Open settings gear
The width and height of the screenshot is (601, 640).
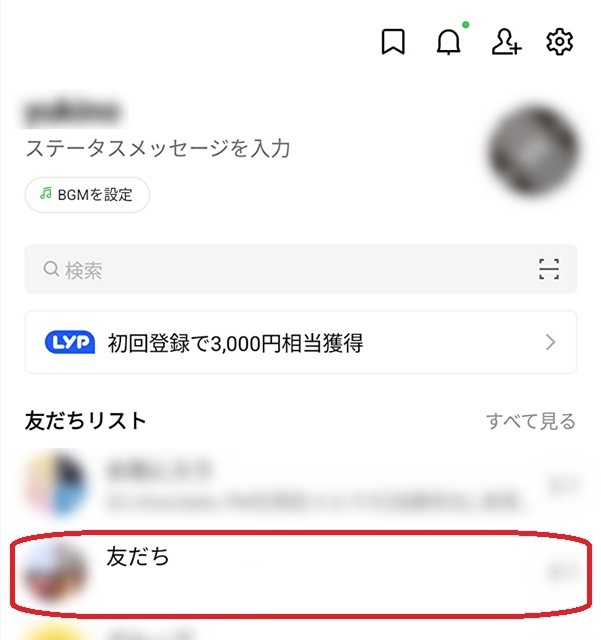(560, 42)
